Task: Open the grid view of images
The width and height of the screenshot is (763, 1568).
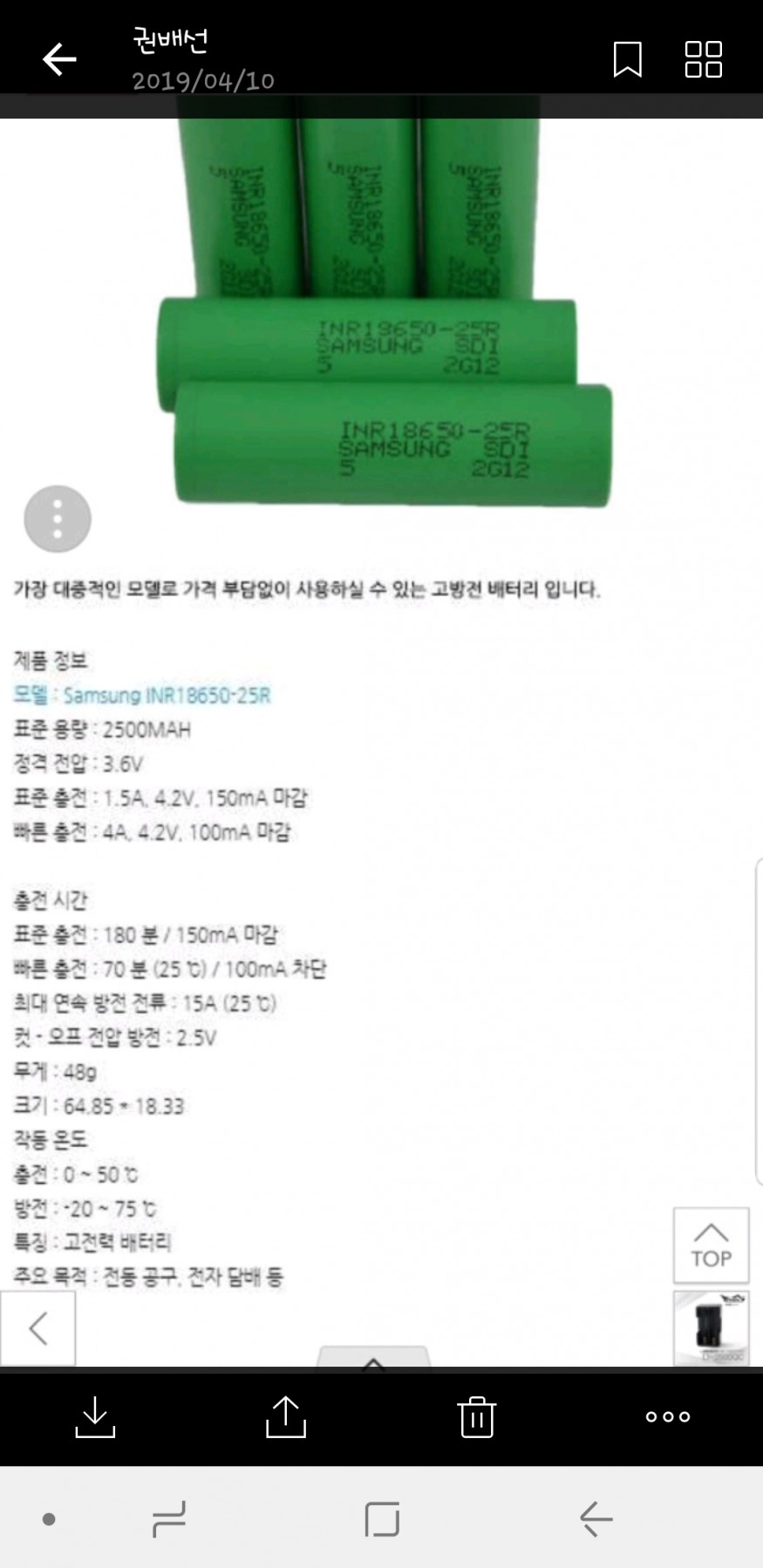Action: point(703,59)
